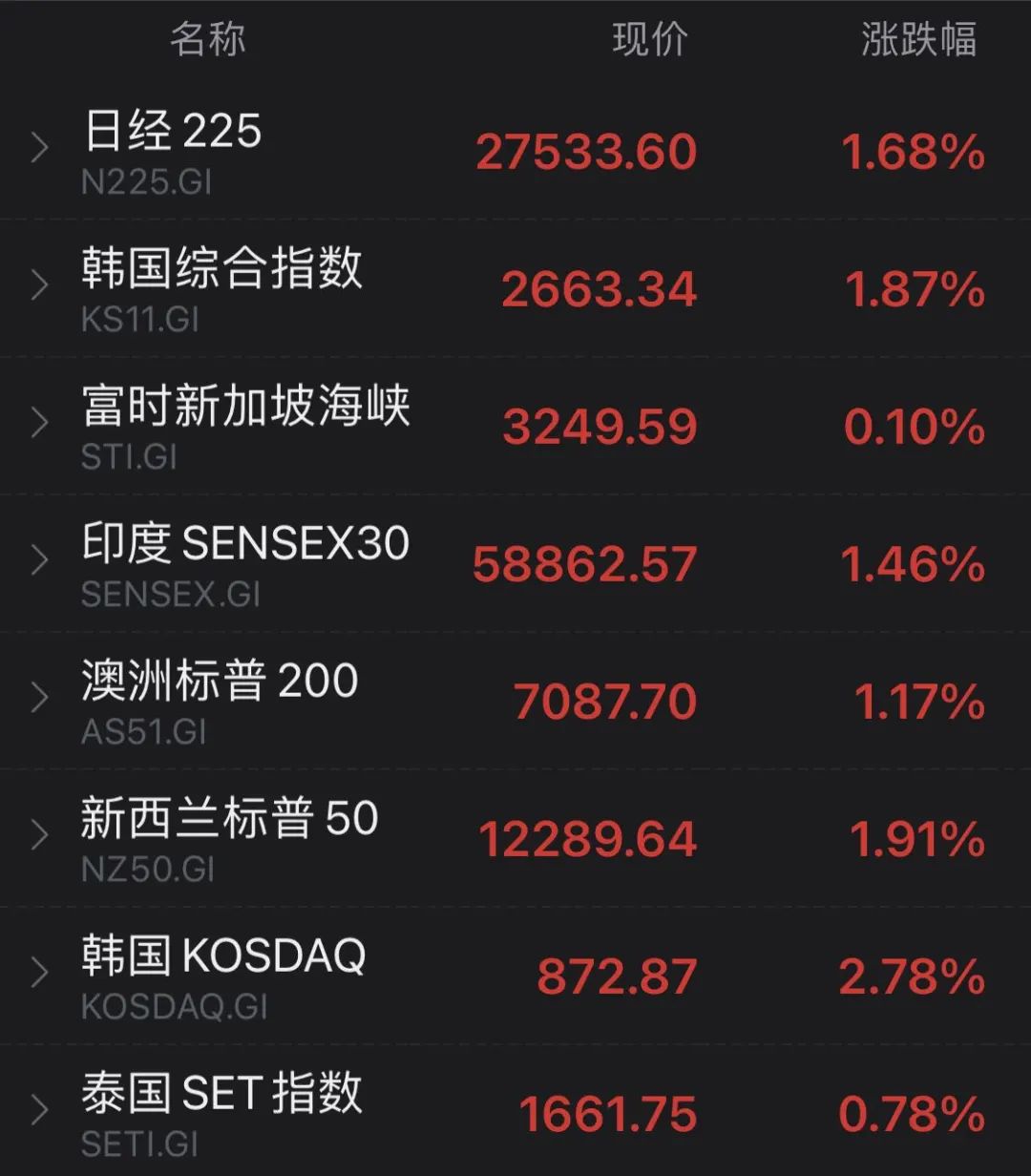
Task: Expand the 印度 SENSEX30 row chevron
Action: click(x=38, y=559)
